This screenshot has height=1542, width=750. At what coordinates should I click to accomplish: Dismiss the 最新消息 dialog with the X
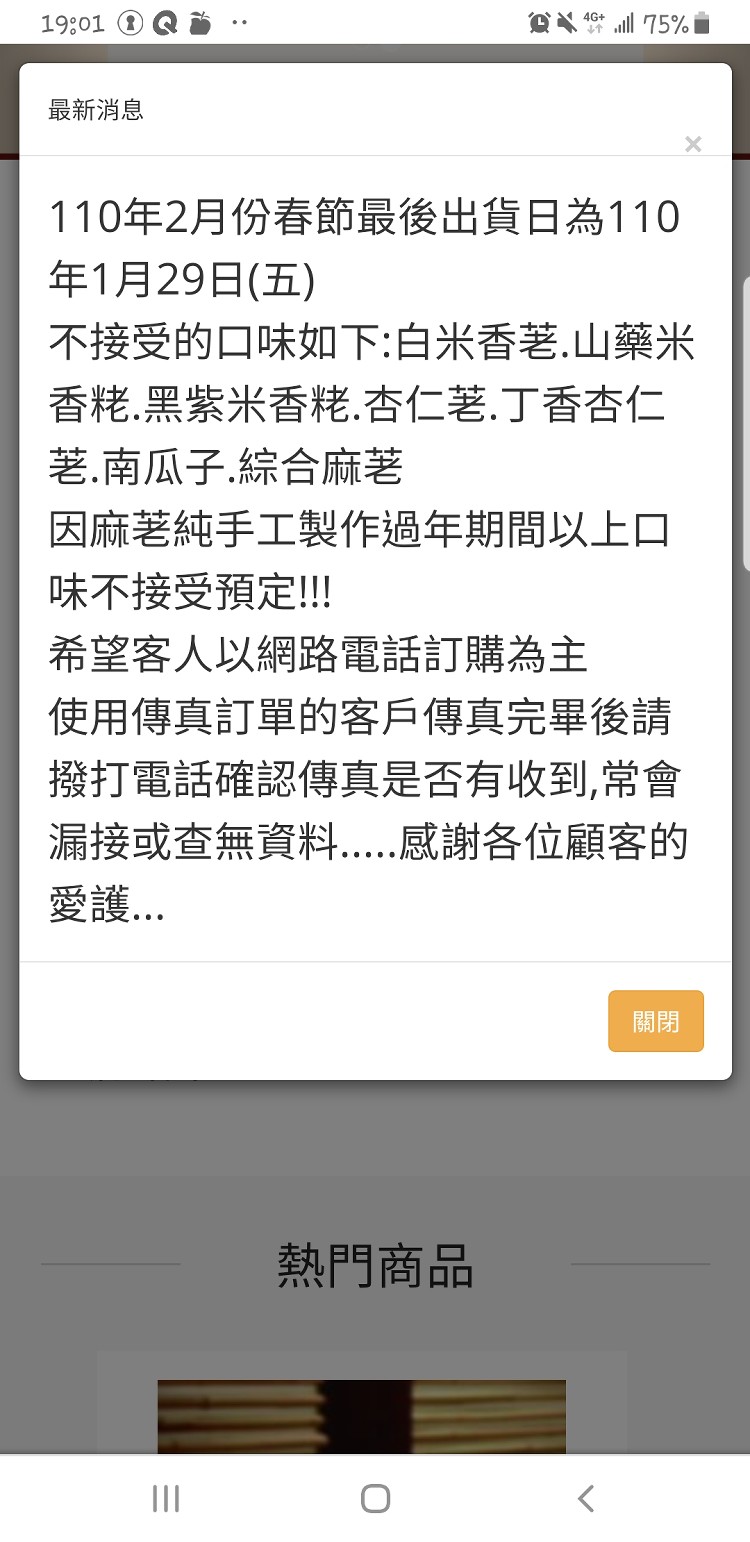pos(693,145)
